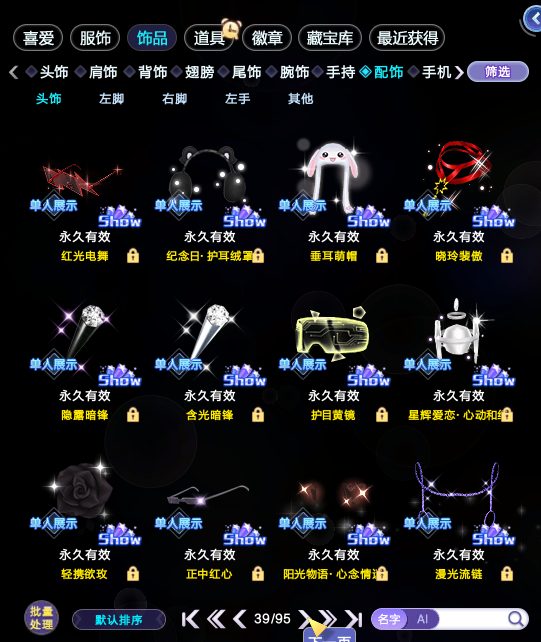
Task: Tap the search magnifier icon
Action: click(516, 619)
